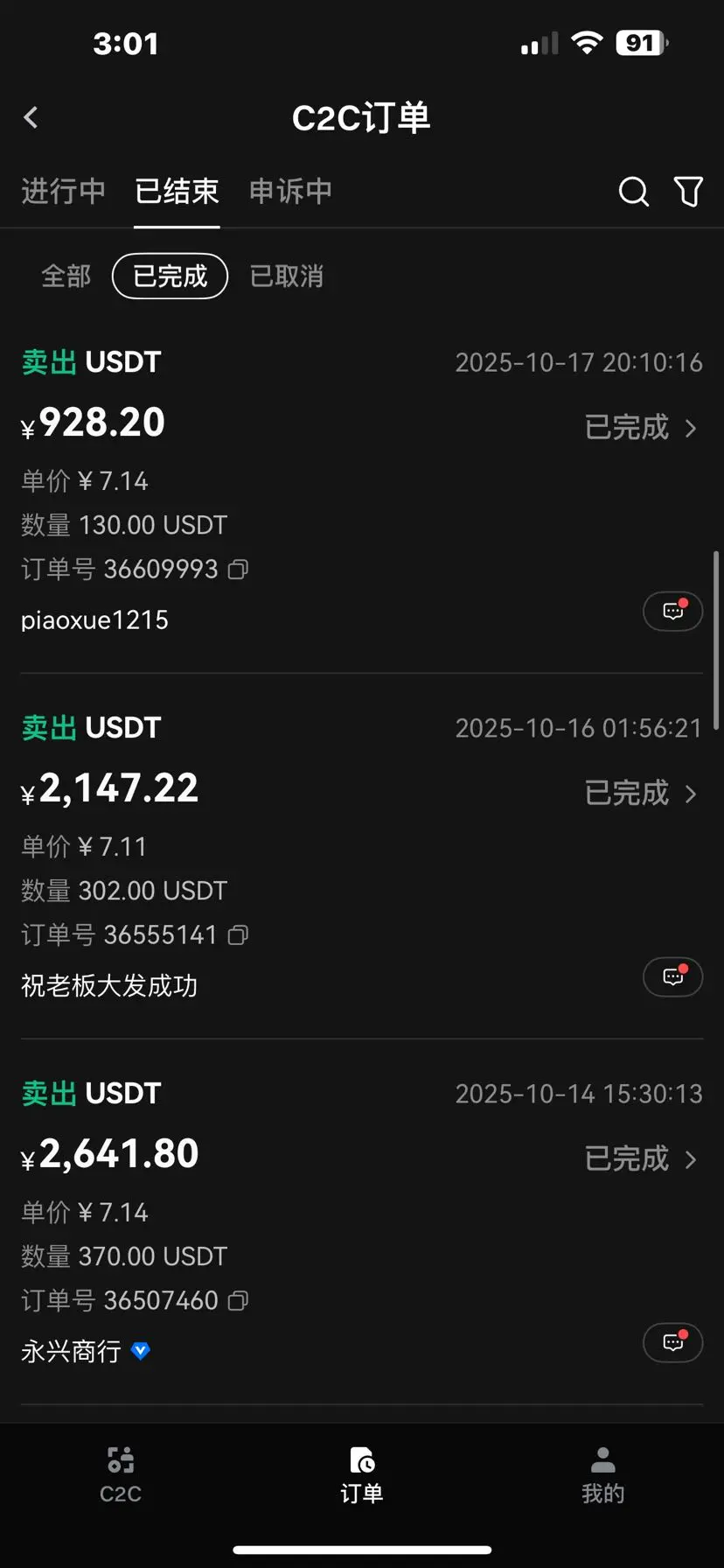This screenshot has width=724, height=1568.
Task: Switch to the C2C bottom tab
Action: (121, 1475)
